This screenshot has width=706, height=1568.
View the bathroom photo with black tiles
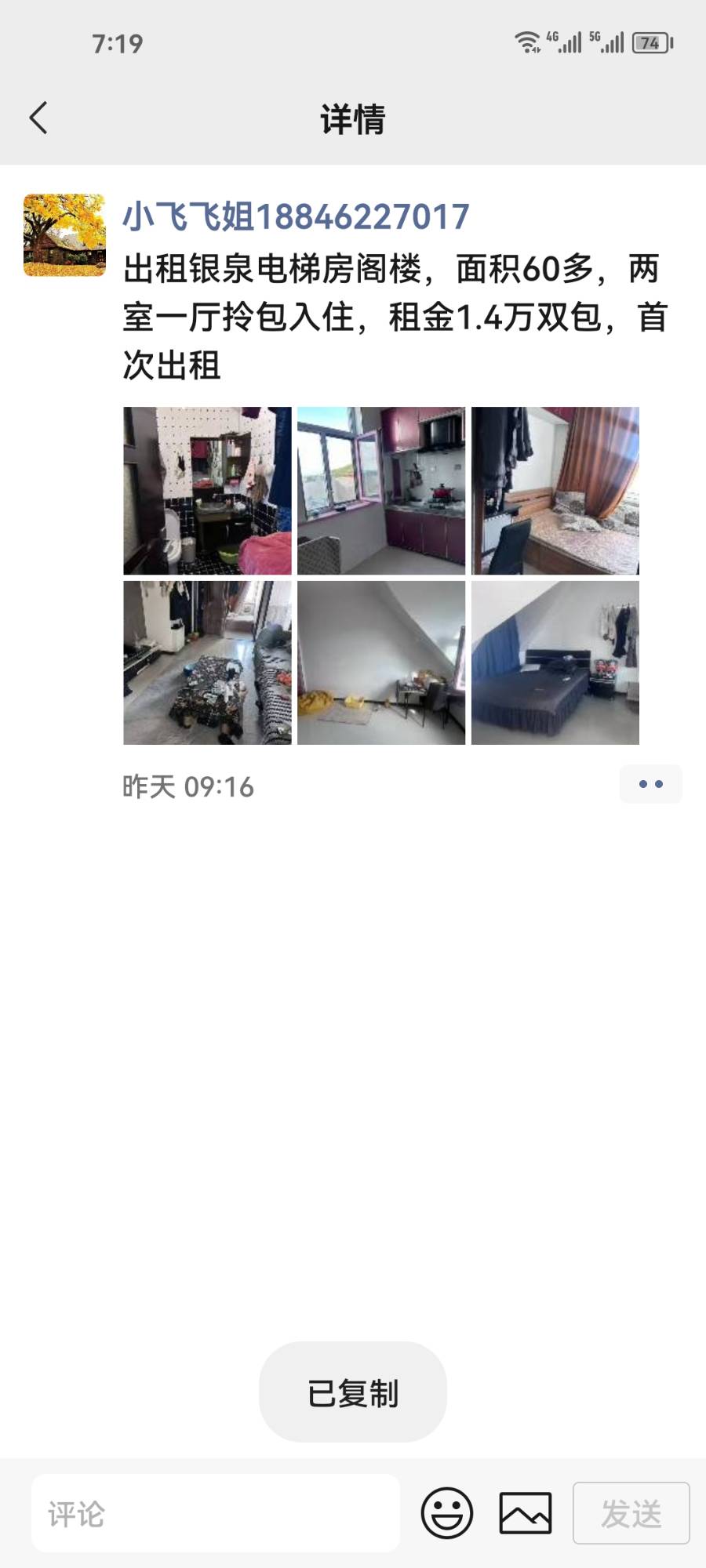click(x=207, y=491)
